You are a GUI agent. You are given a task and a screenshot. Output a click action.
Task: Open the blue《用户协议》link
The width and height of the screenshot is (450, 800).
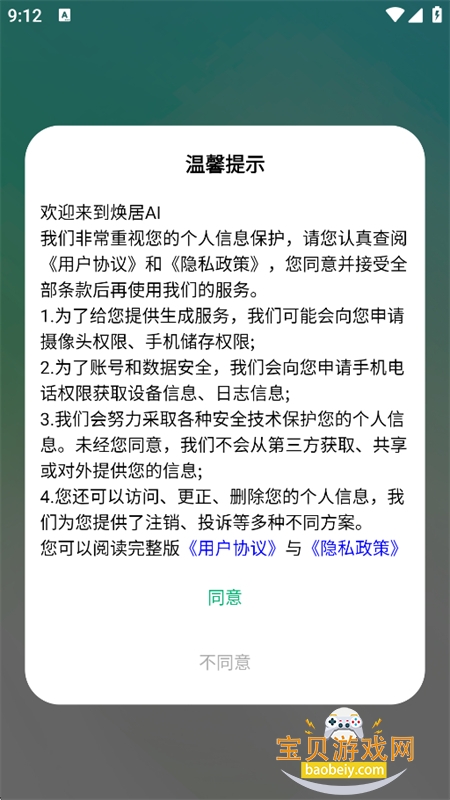(233, 548)
